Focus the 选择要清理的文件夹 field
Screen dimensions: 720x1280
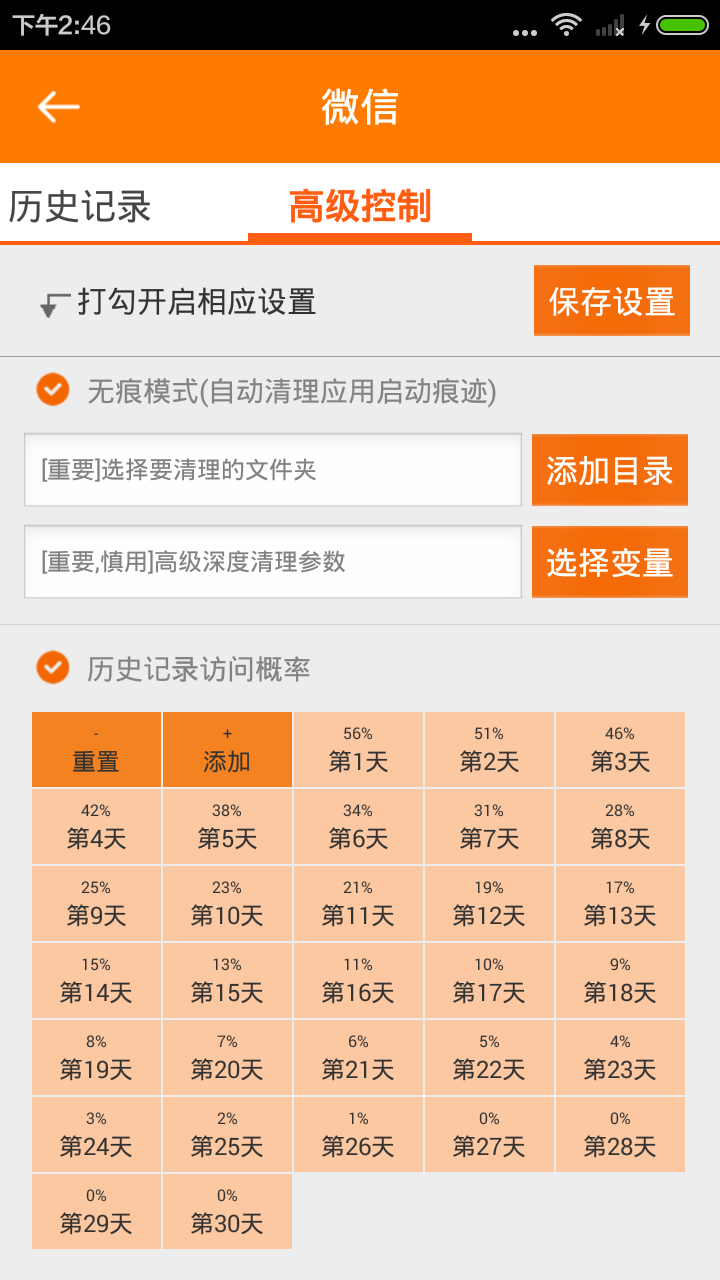273,470
